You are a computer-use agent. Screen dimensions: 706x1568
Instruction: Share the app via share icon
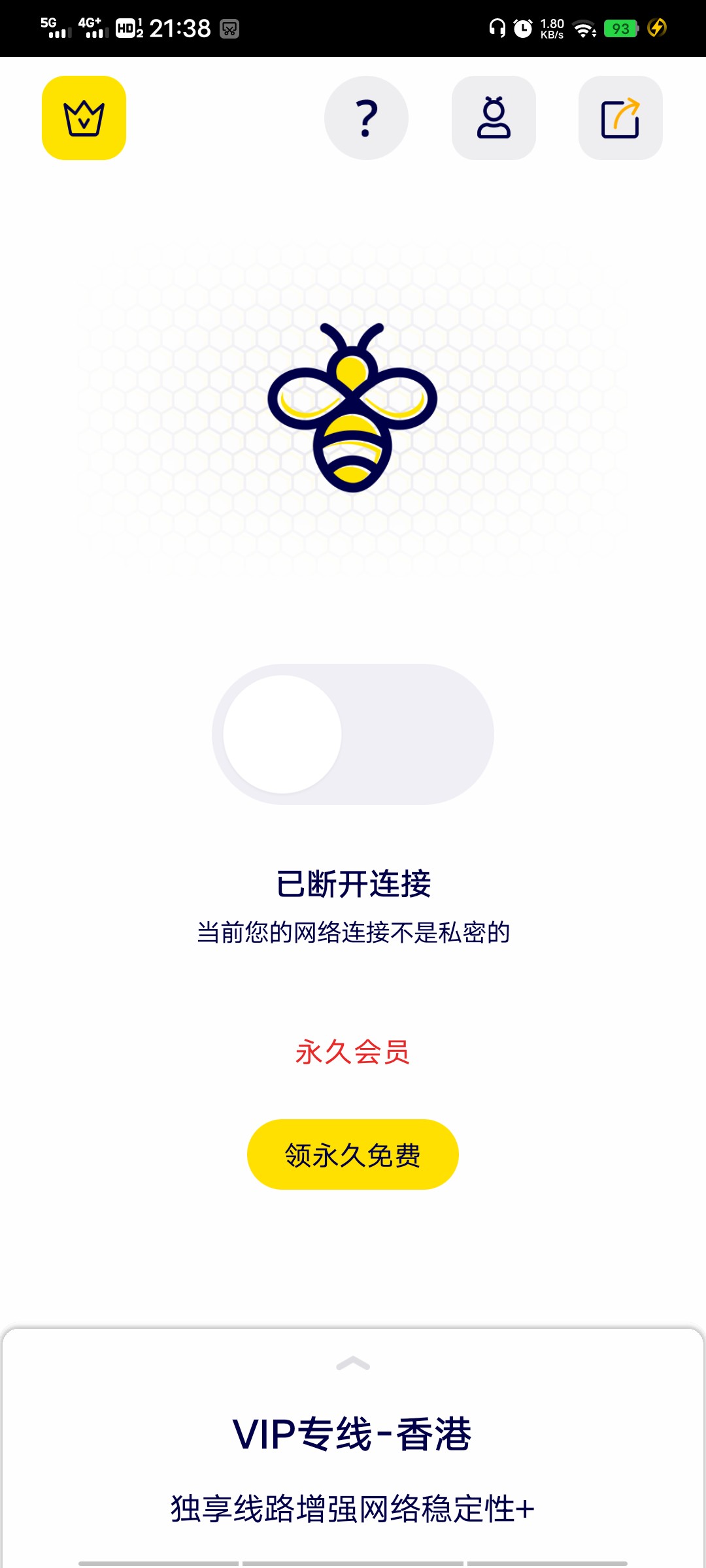pos(620,118)
